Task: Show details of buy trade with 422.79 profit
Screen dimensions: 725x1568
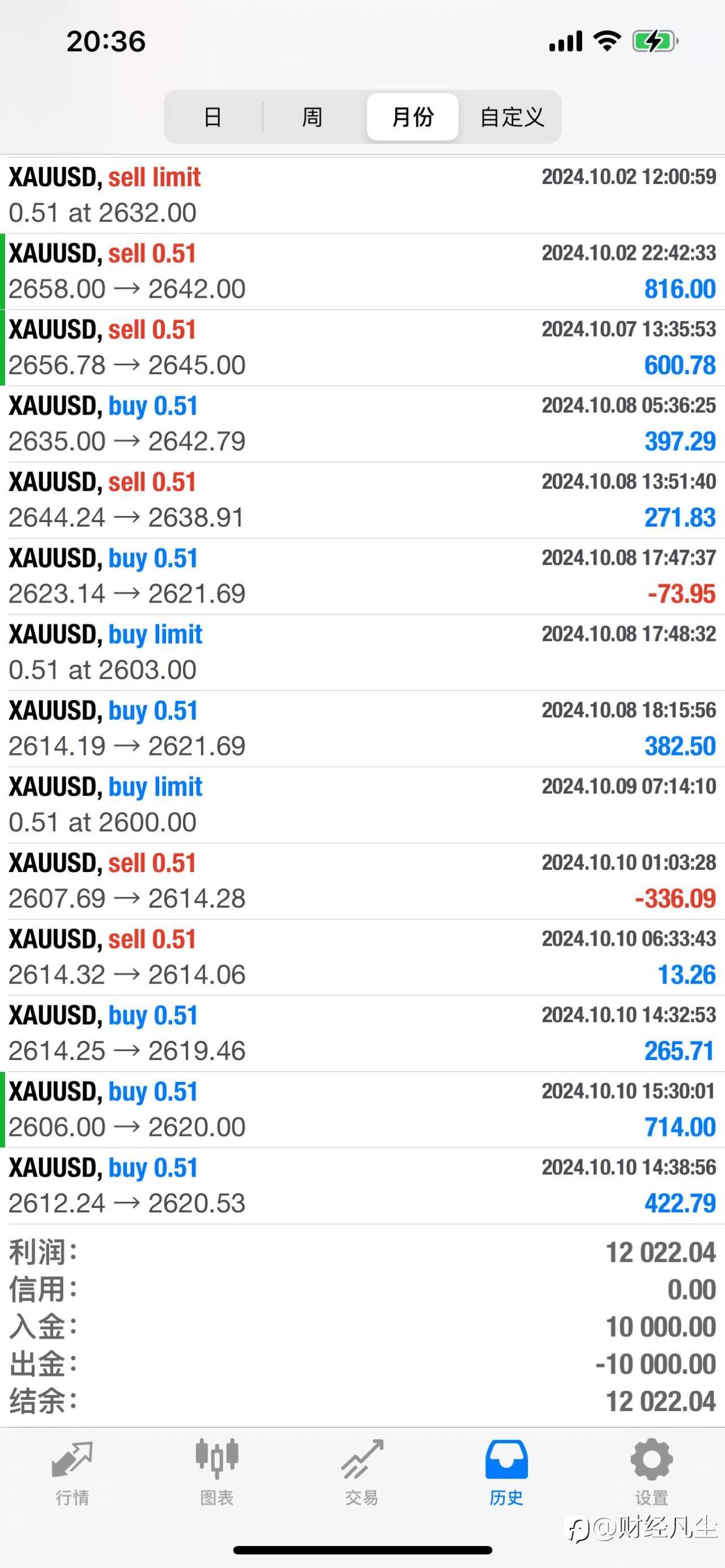Action: (362, 1186)
